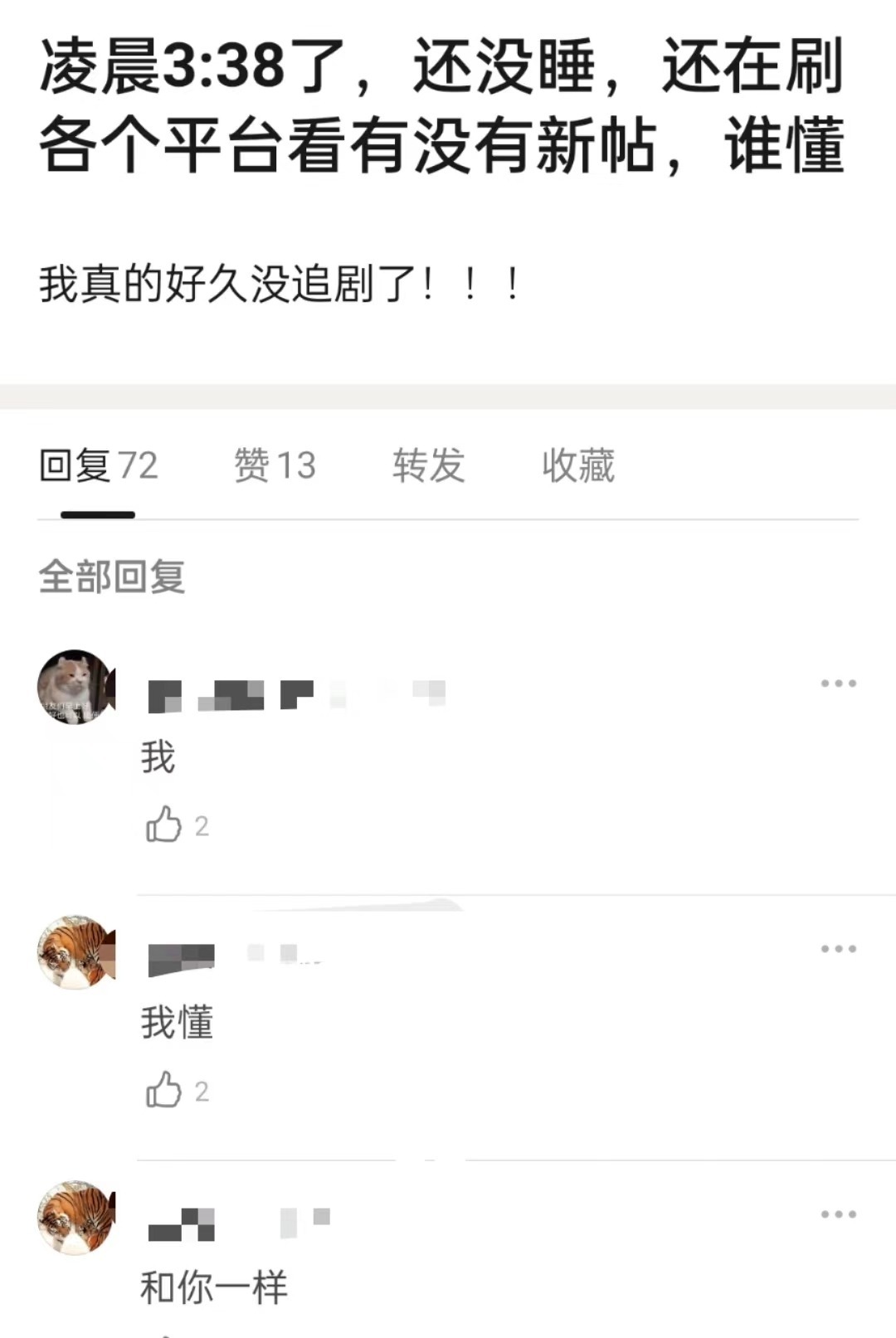Viewport: 896px width, 1338px height.
Task: Open the tiger avatar beside comment 和你一样
Action: click(x=76, y=1218)
